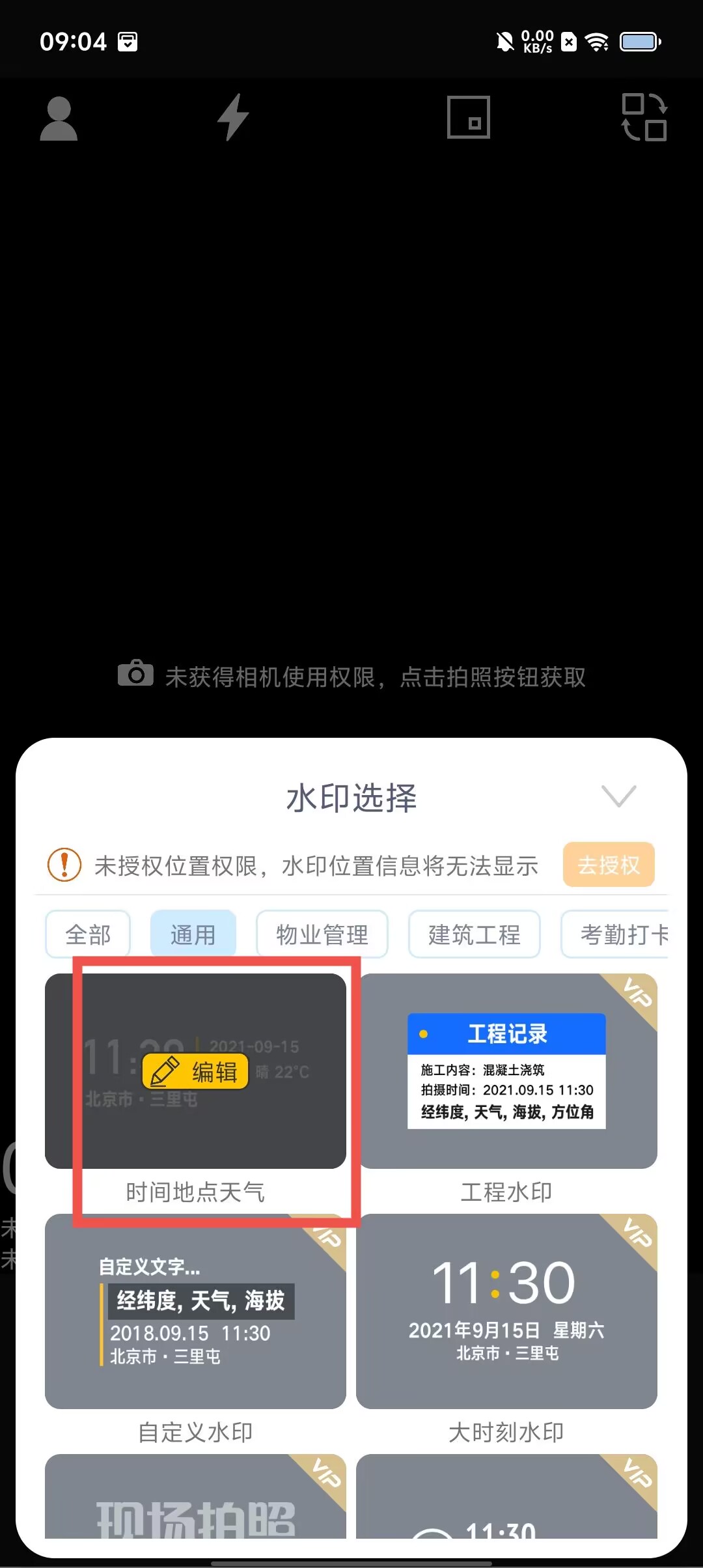703x1568 pixels.
Task: Select the 通用 category chip
Action: (x=193, y=934)
